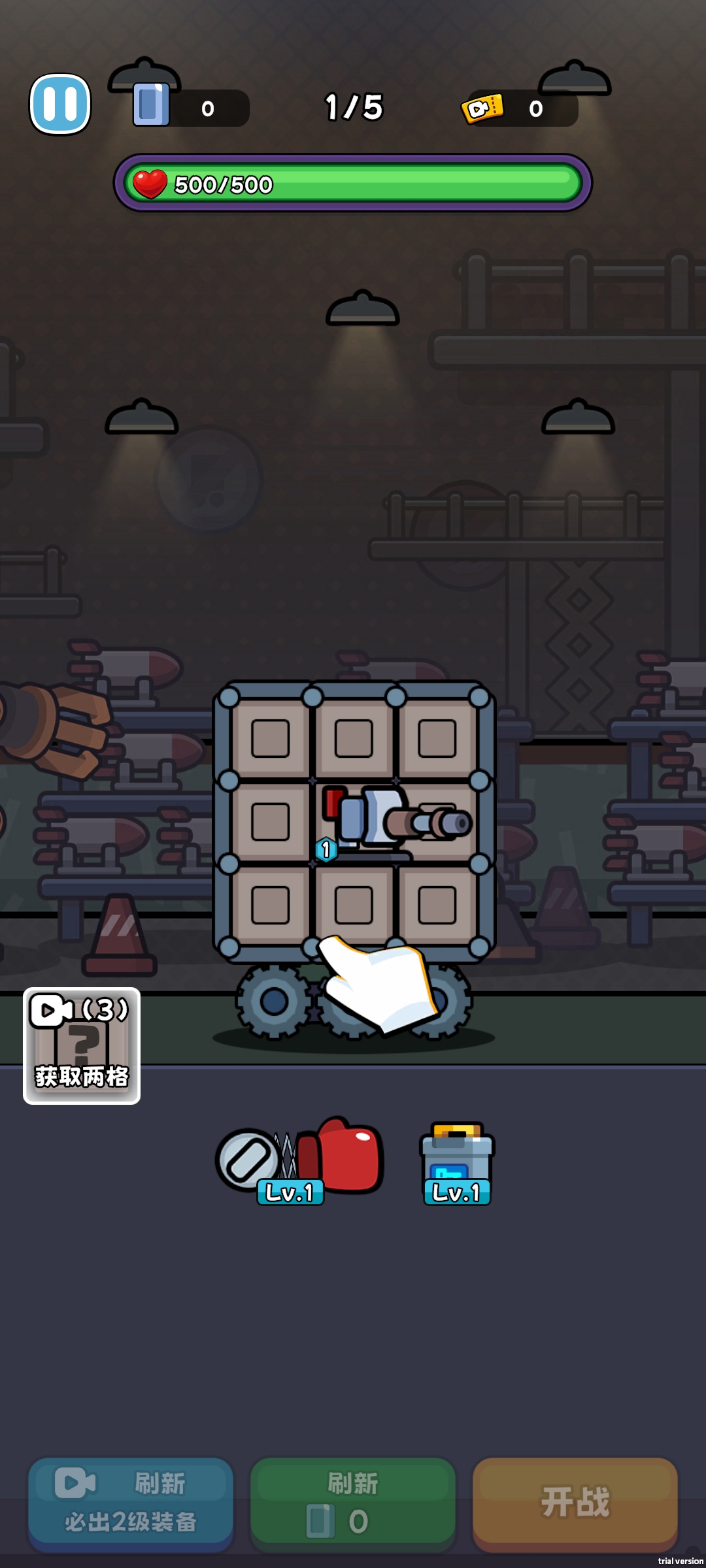Viewport: 706px width, 1568px height.
Task: Tap the green 刷新 refresh button
Action: (x=353, y=1503)
